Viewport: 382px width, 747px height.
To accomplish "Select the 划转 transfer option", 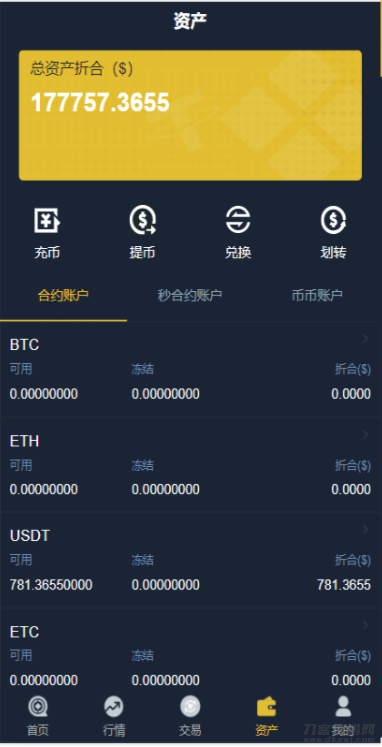I will 333,233.
